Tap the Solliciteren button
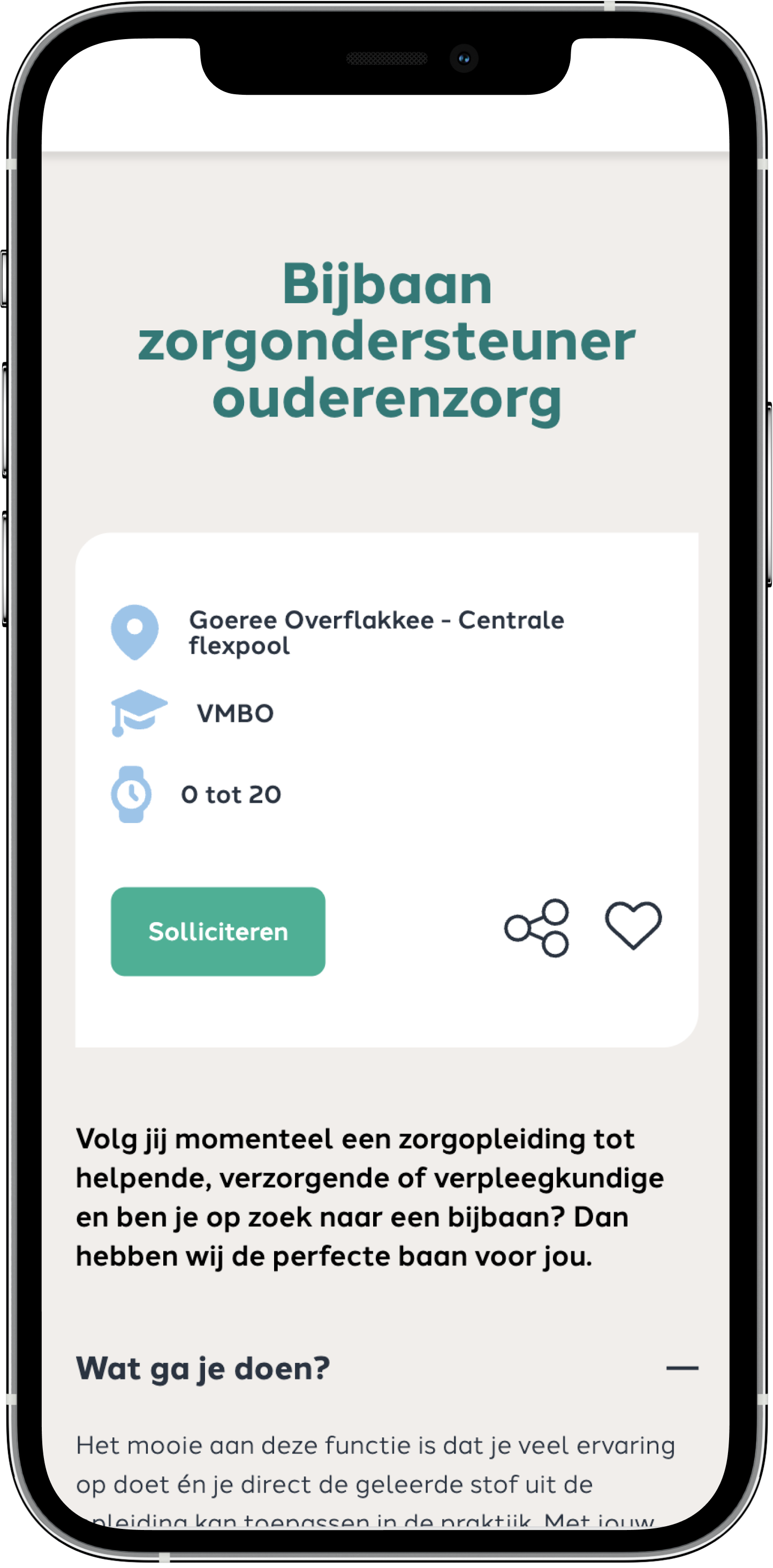Viewport: 773px width, 1568px height. (x=218, y=931)
